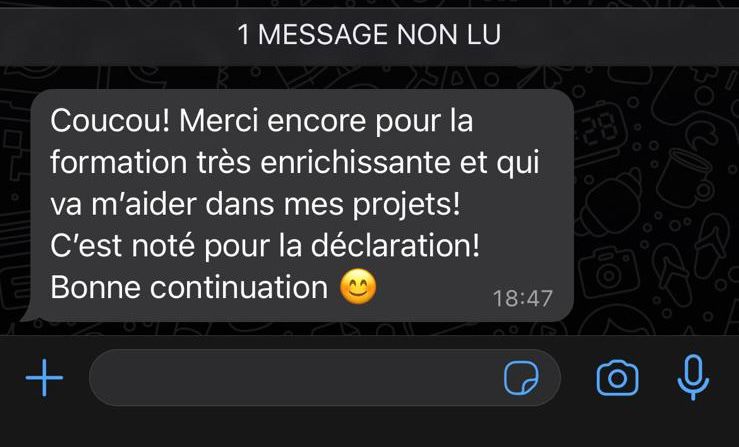Tap the microphone voice message icon
Screen dimensions: 739x447
coord(693,376)
